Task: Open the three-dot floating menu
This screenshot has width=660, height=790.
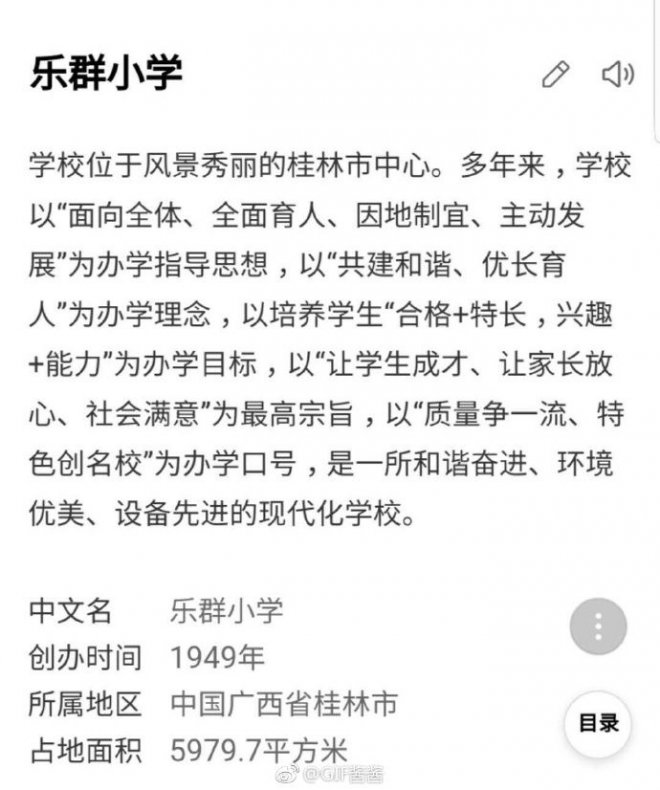Action: 597,627
